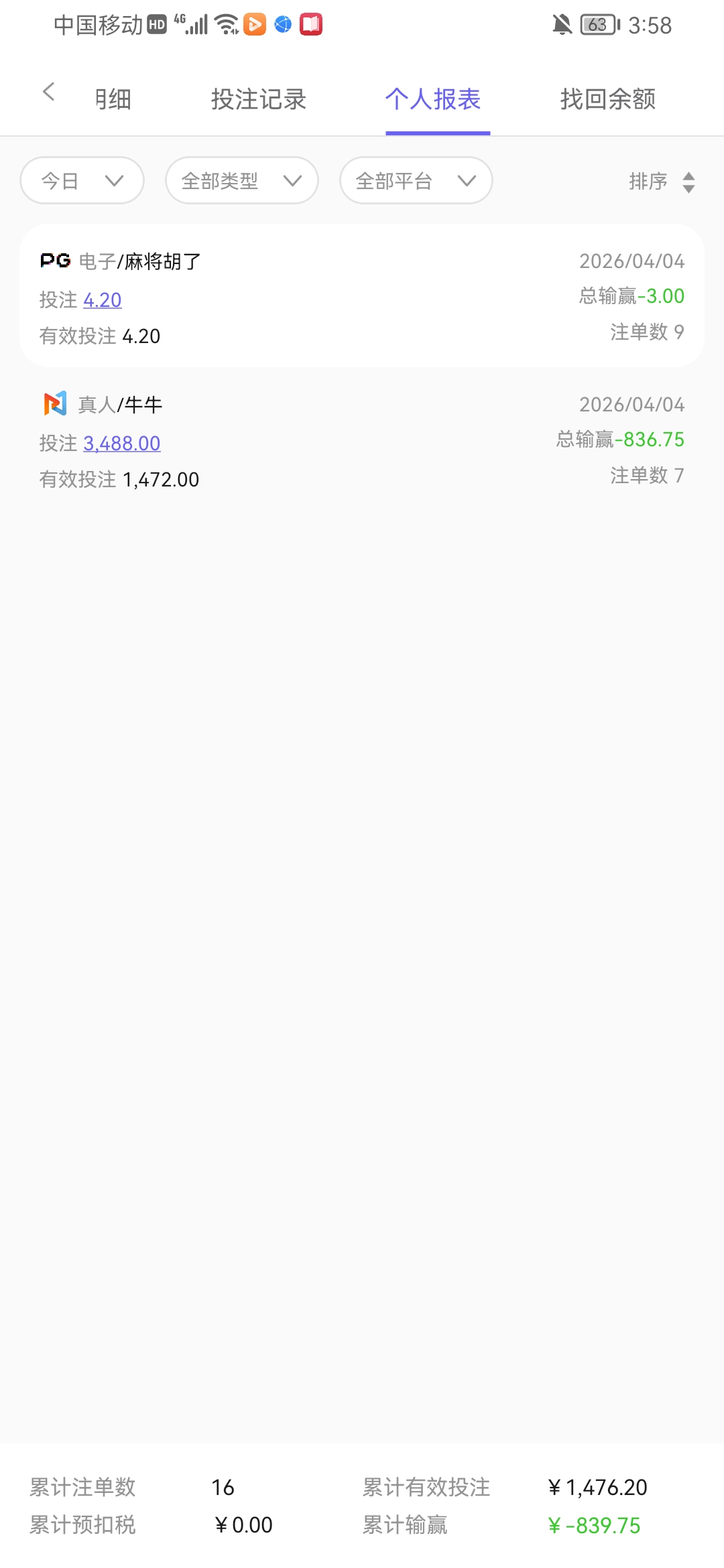Click the 真人/牛牛 platform logo icon
724x1568 pixels.
coord(55,404)
